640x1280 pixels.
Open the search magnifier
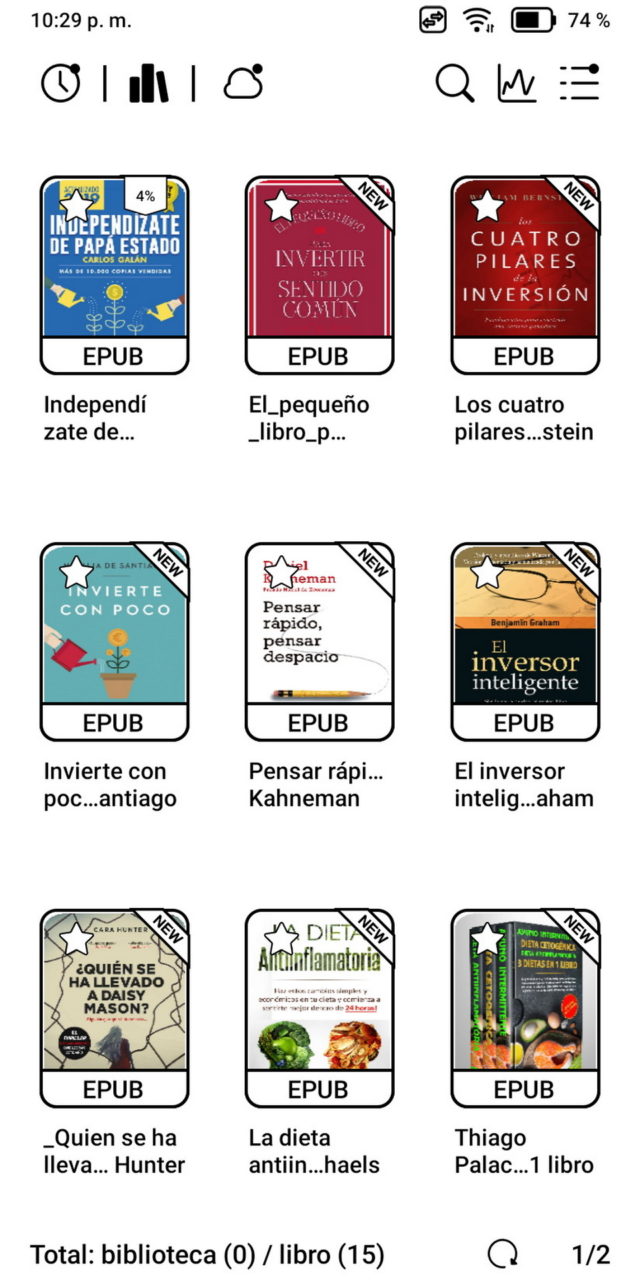[x=455, y=84]
